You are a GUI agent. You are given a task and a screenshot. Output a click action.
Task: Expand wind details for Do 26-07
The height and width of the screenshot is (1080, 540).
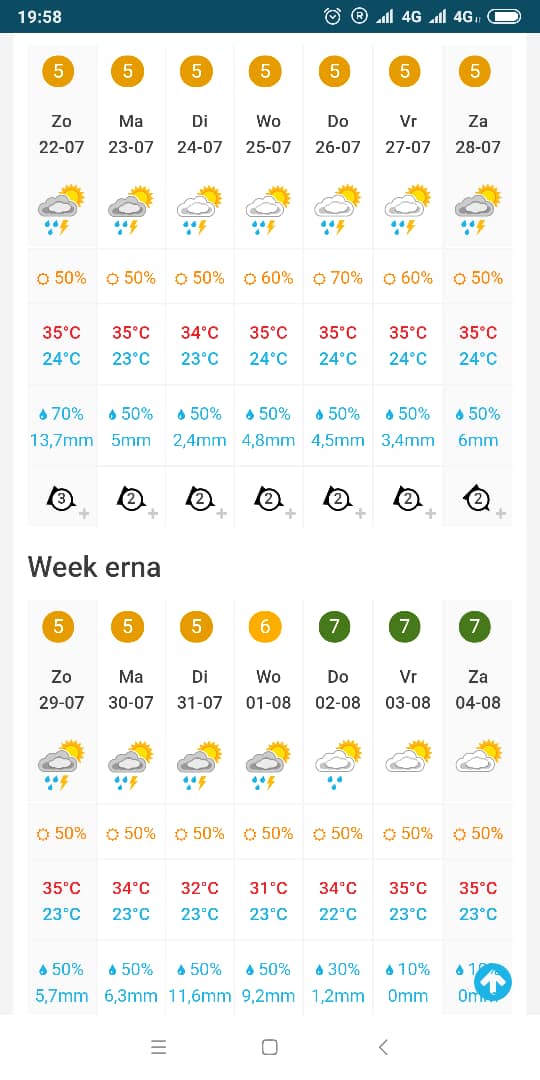point(360,514)
